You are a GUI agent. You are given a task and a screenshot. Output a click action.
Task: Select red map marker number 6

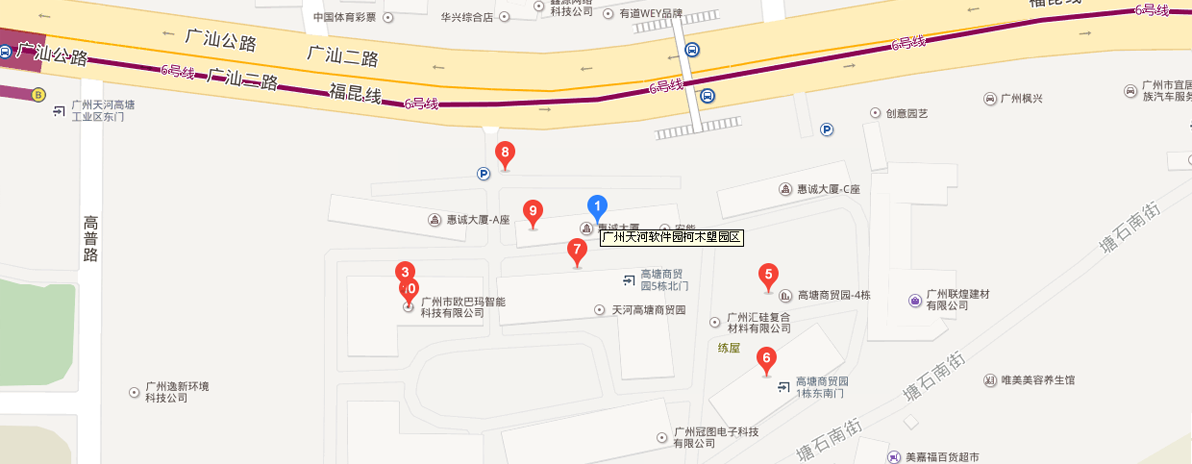point(767,358)
